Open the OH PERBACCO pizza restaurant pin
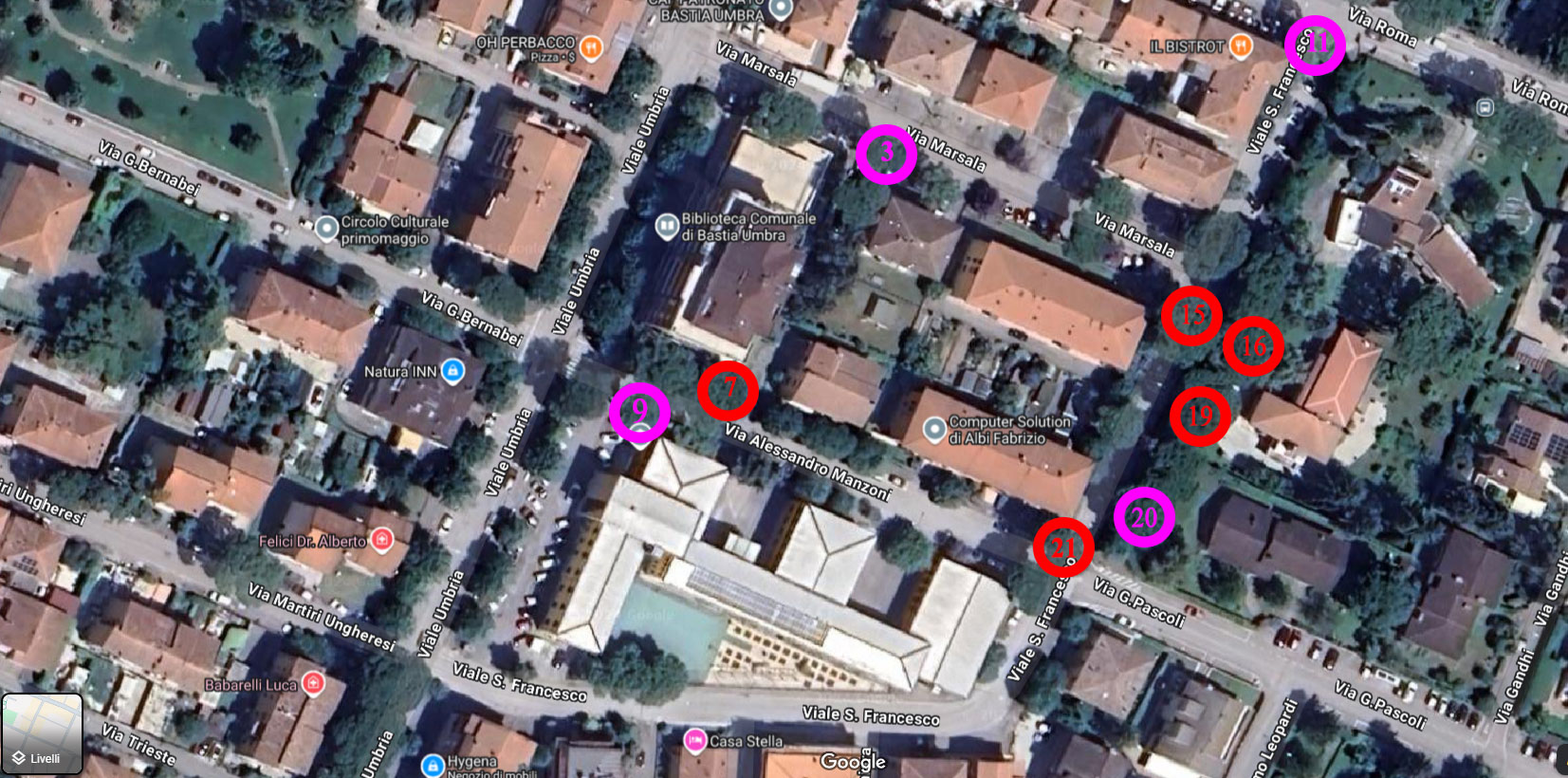 coord(591,46)
